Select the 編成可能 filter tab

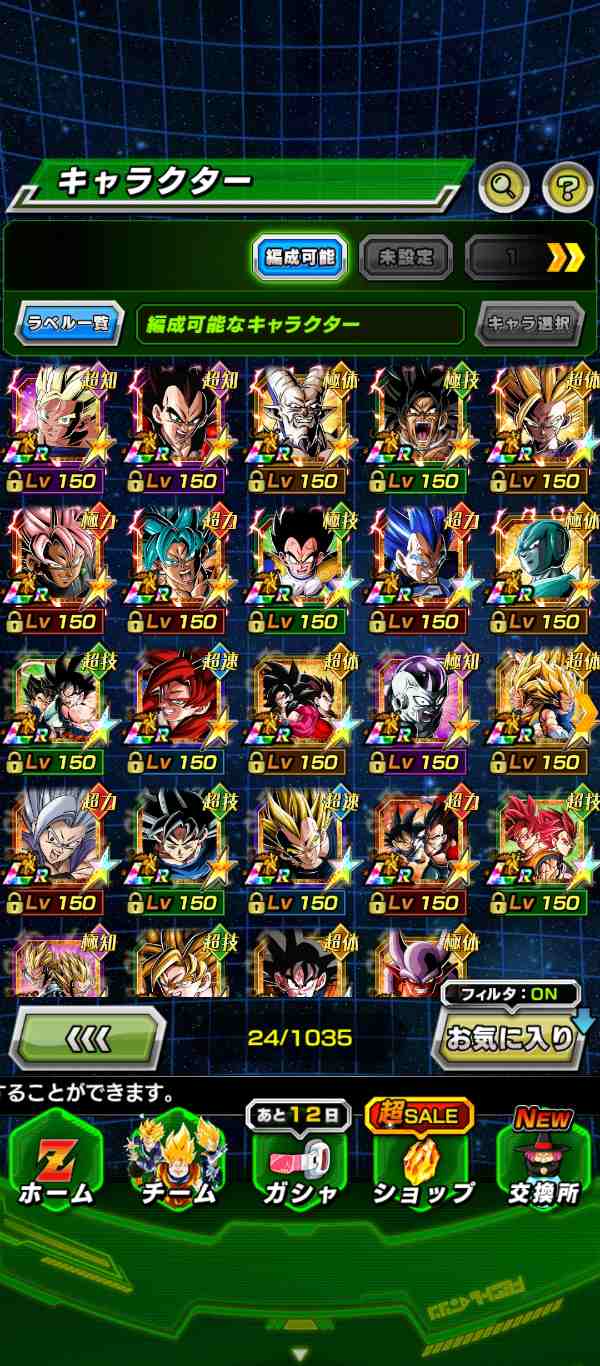299,258
